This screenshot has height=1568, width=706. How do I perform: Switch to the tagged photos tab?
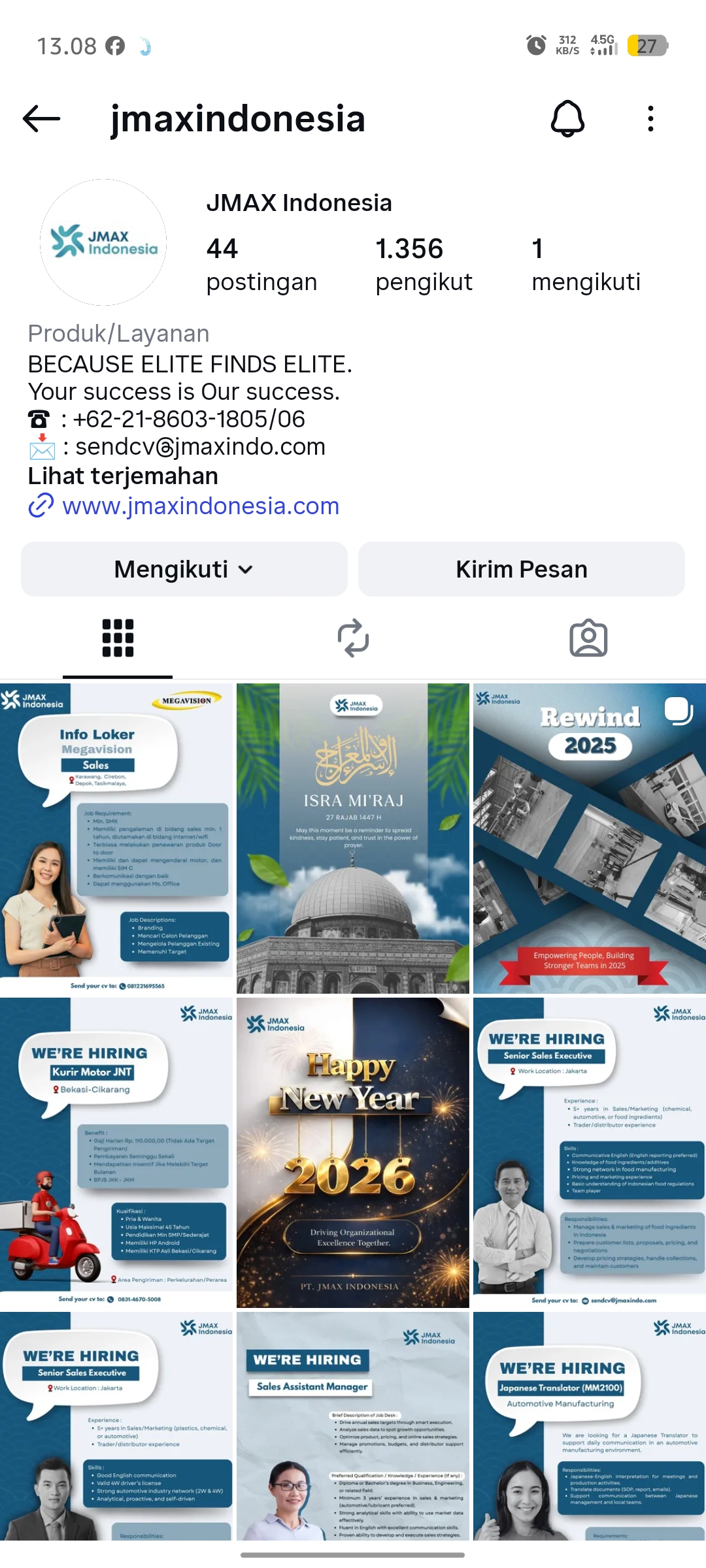588,638
